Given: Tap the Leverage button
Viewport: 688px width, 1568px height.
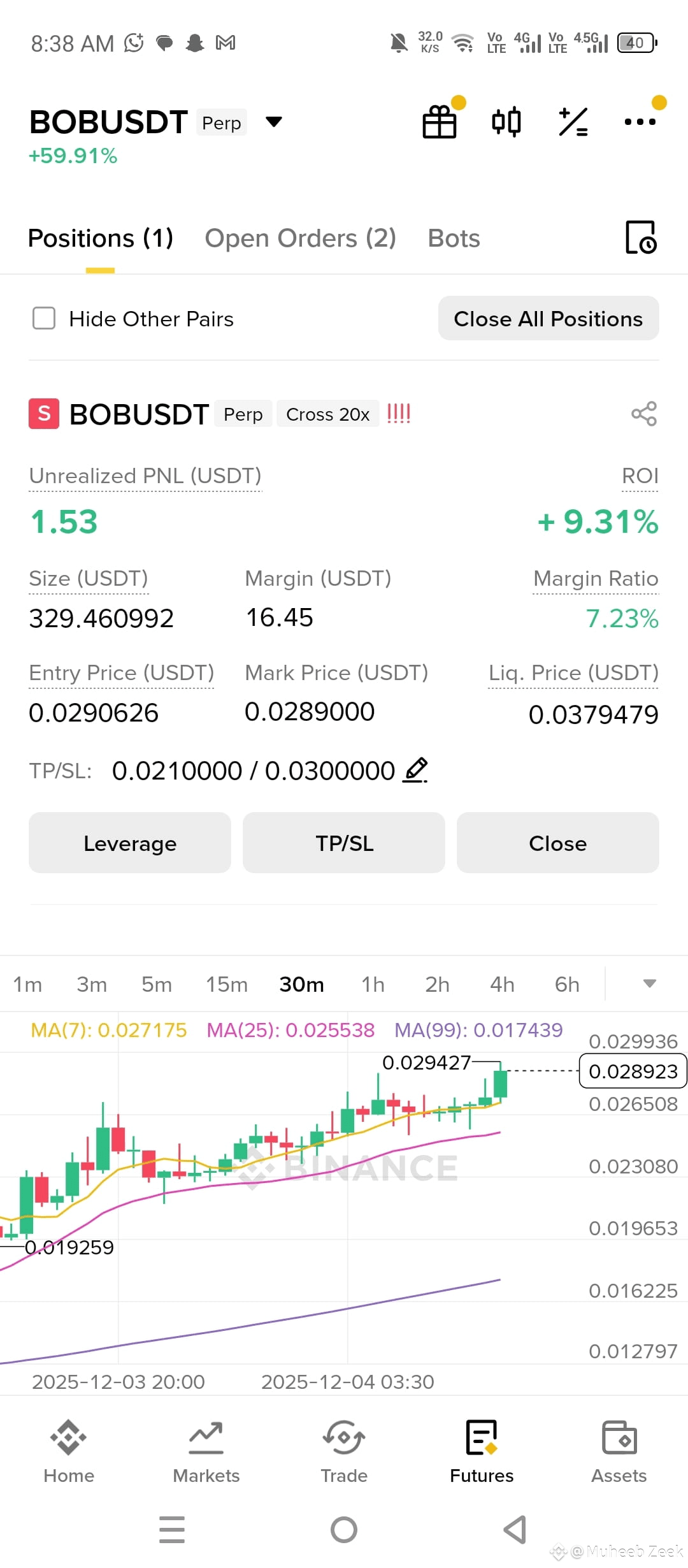Looking at the screenshot, I should coord(130,843).
